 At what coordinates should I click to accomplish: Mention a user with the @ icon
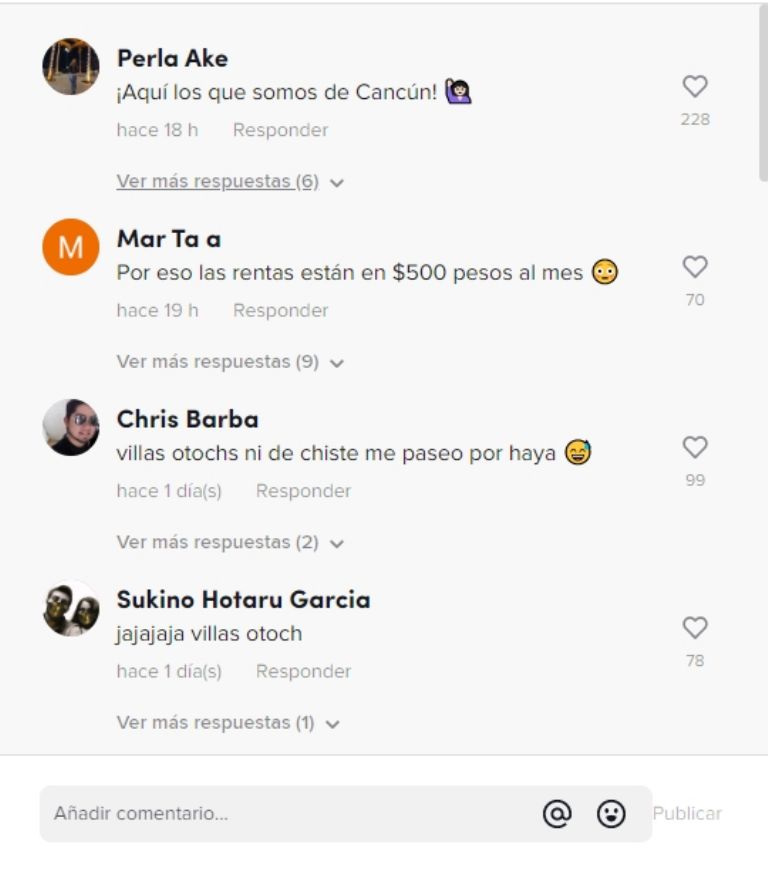(x=557, y=814)
